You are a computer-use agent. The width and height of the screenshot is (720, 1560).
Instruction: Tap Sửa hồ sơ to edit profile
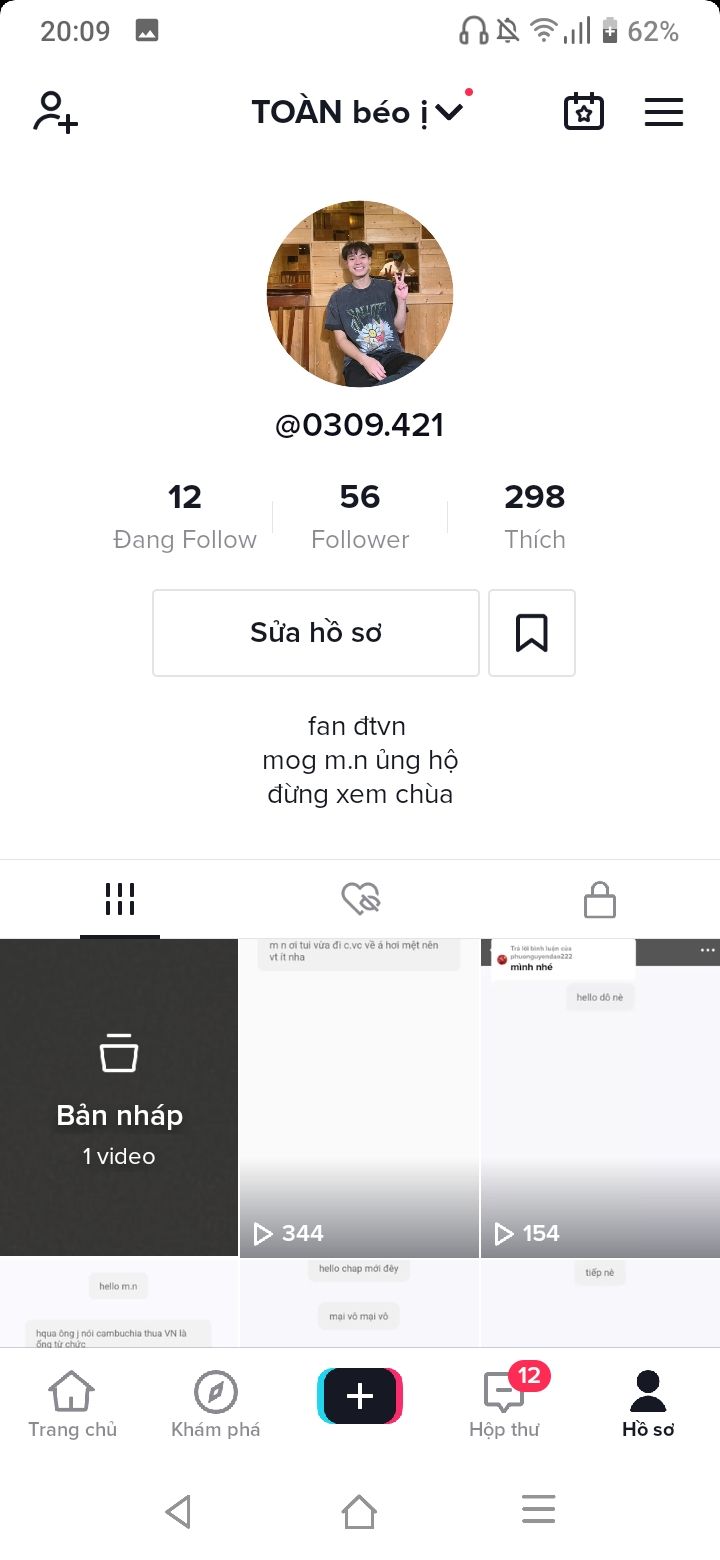316,633
